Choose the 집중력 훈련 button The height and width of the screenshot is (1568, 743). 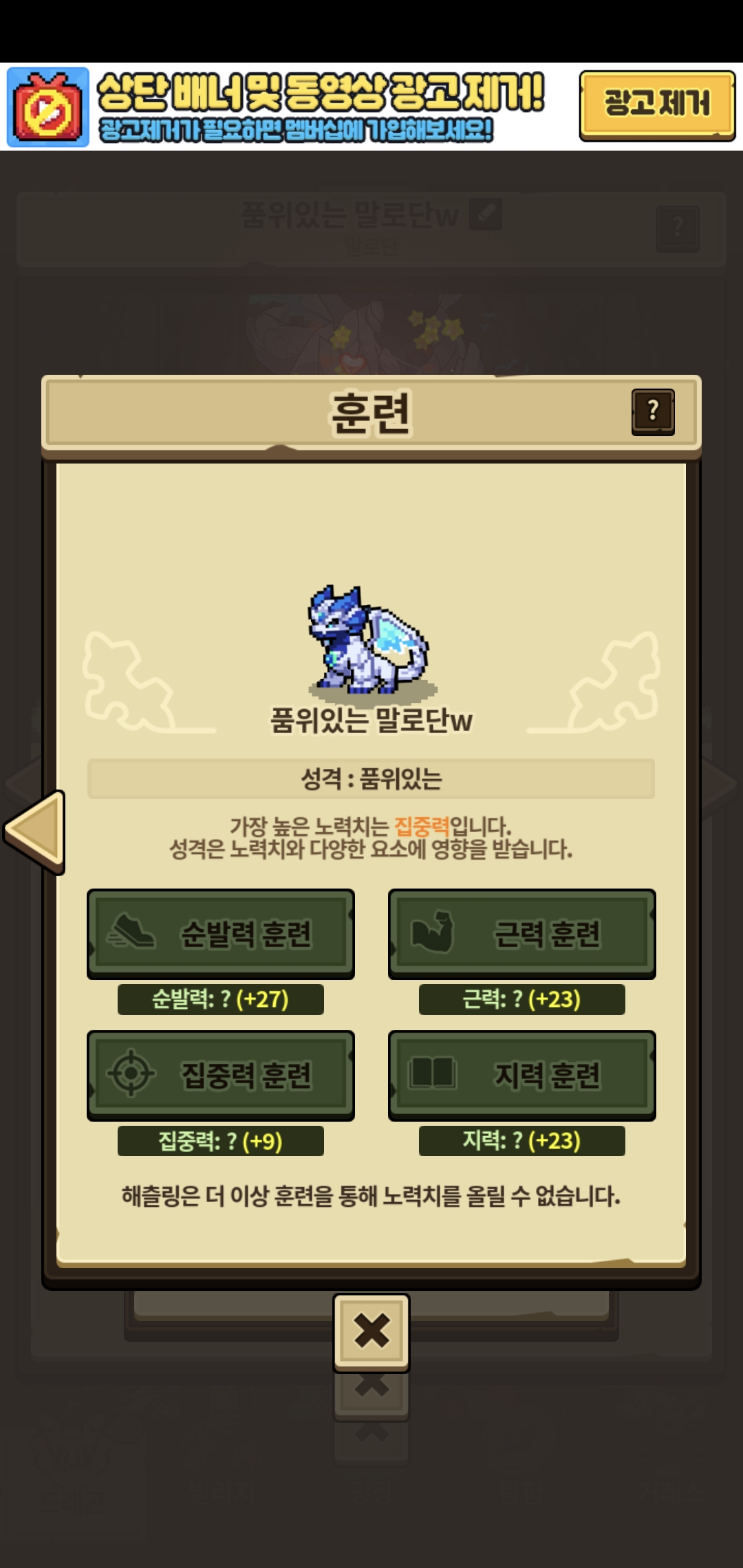[x=221, y=1074]
